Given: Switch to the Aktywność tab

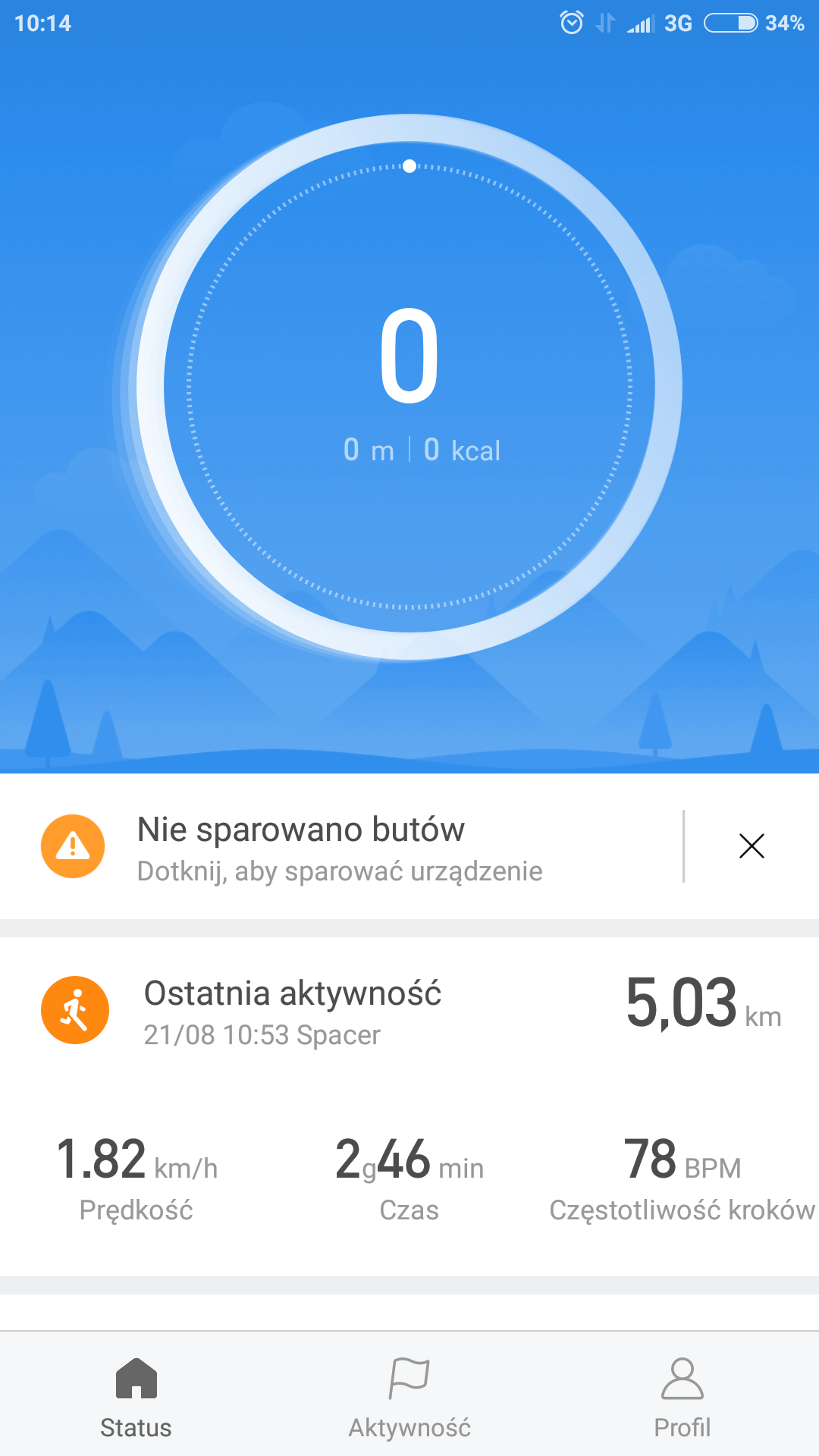Looking at the screenshot, I should tap(409, 1397).
